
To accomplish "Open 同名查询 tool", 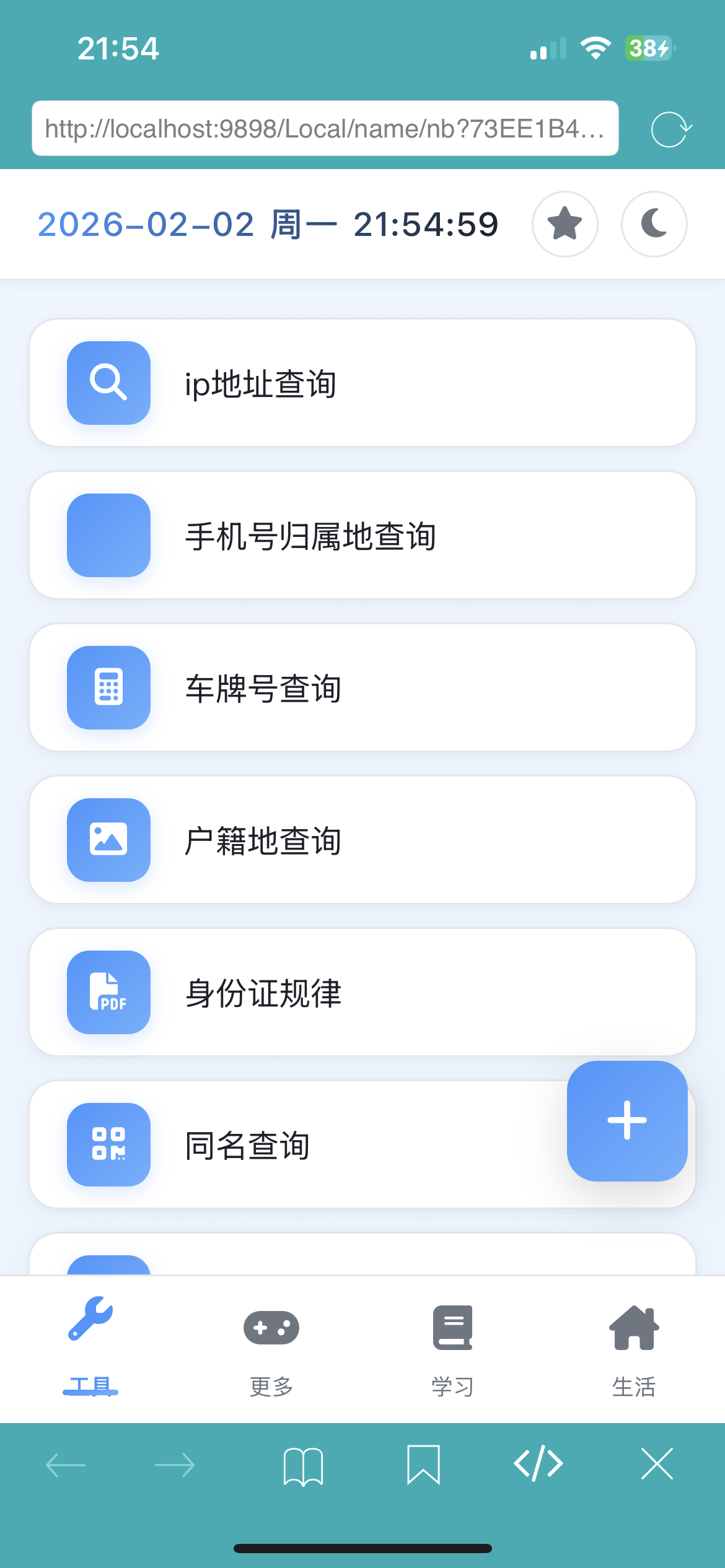I will click(x=297, y=1144).
